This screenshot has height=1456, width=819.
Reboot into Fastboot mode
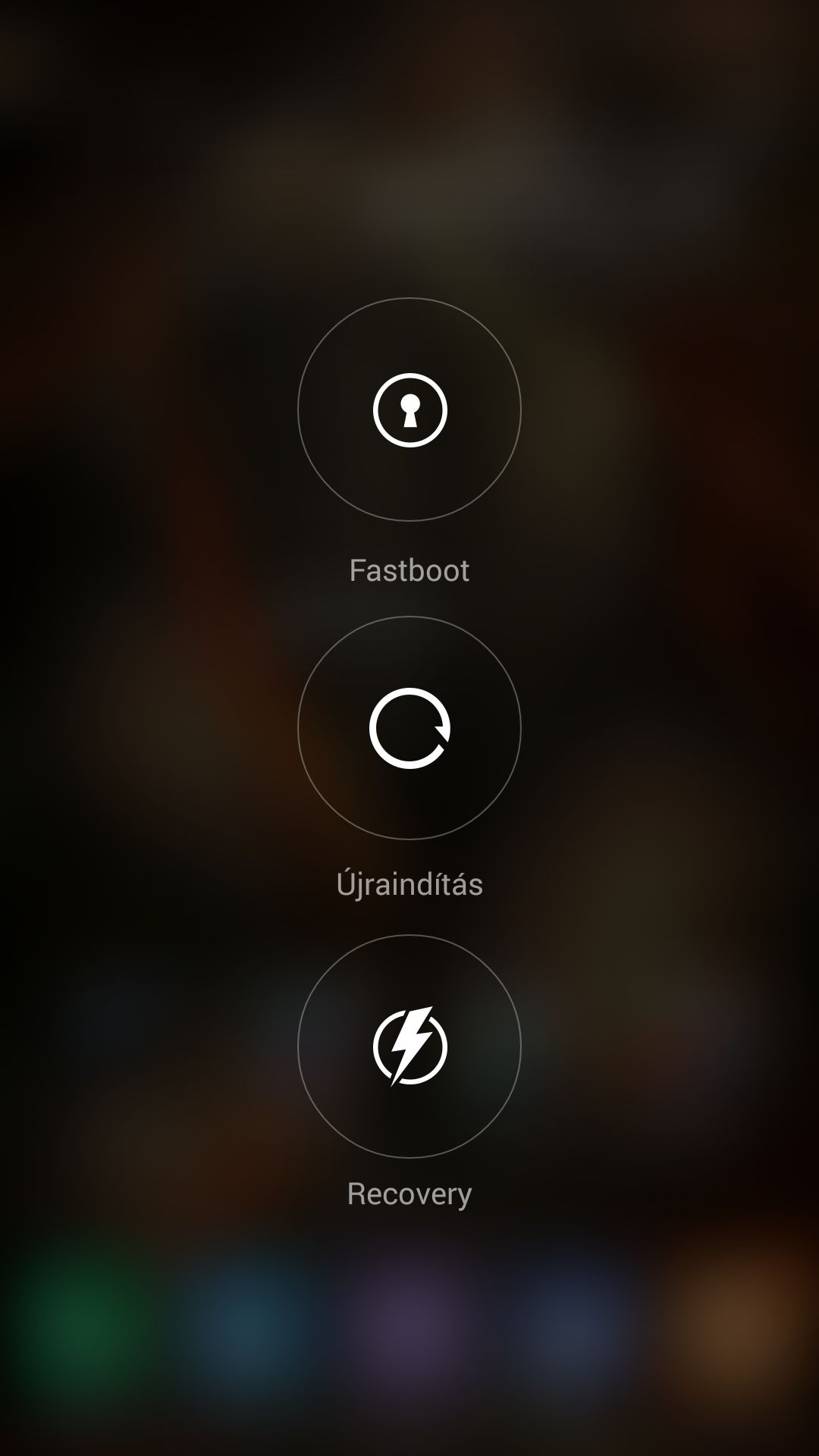pyautogui.click(x=409, y=409)
